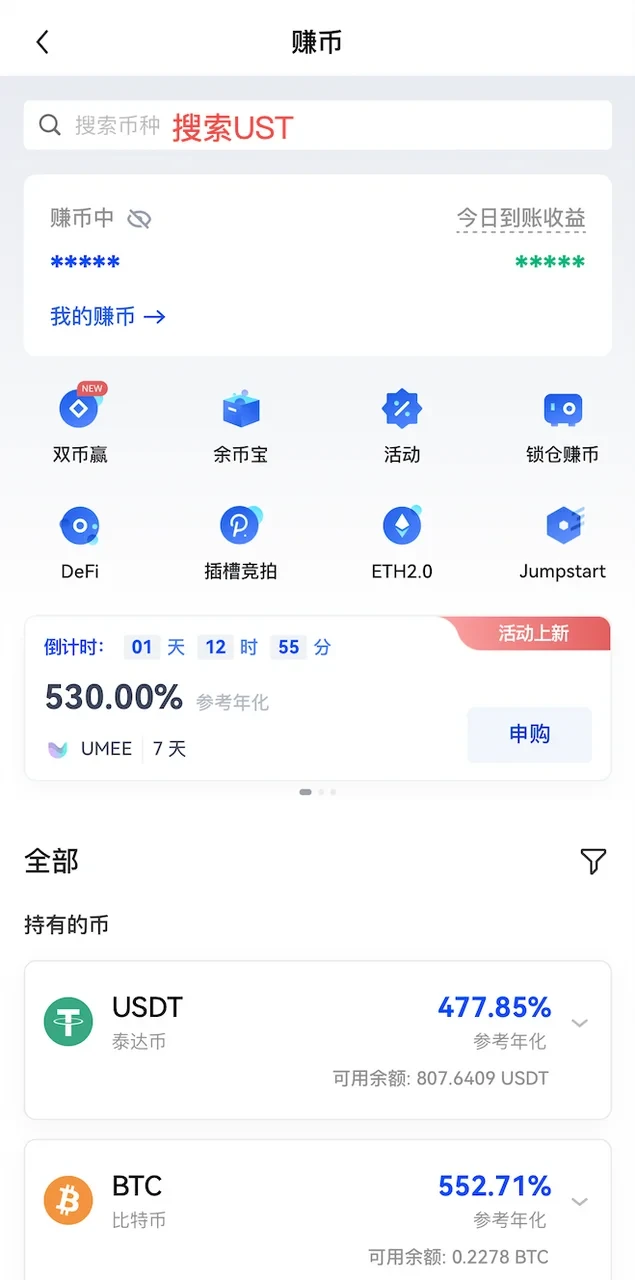Tap 申购 to subscribe UMEE
The height and width of the screenshot is (1280, 635).
529,734
